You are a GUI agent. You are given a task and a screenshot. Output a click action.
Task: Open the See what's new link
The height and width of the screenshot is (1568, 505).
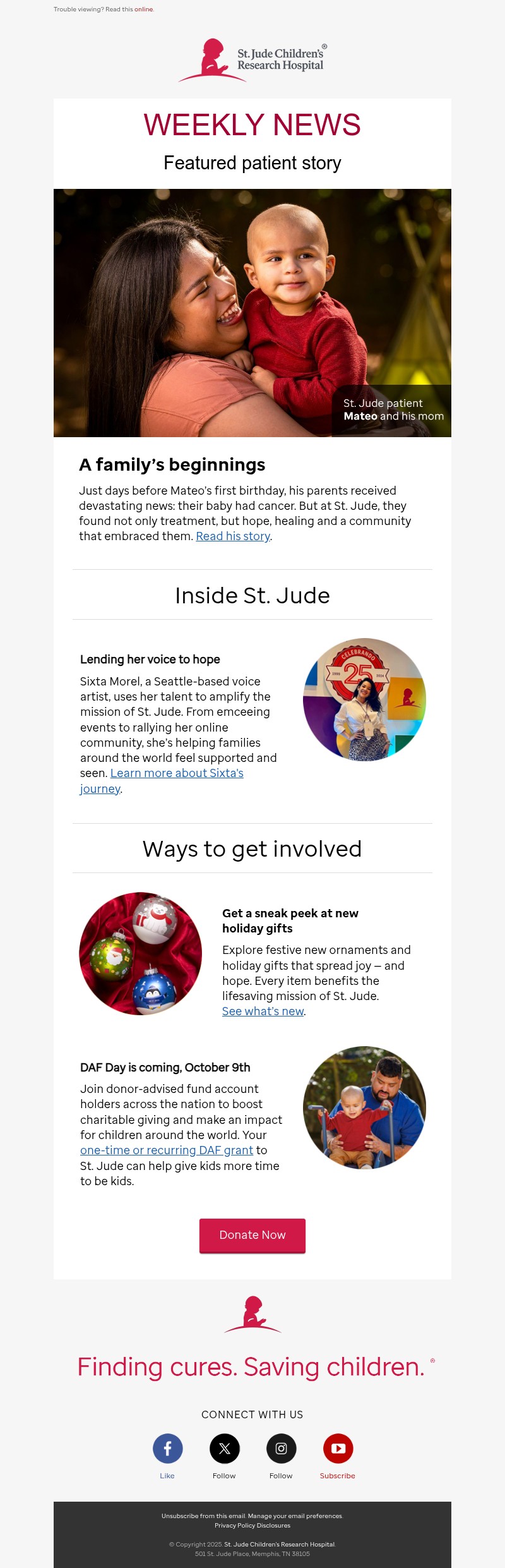click(263, 1011)
